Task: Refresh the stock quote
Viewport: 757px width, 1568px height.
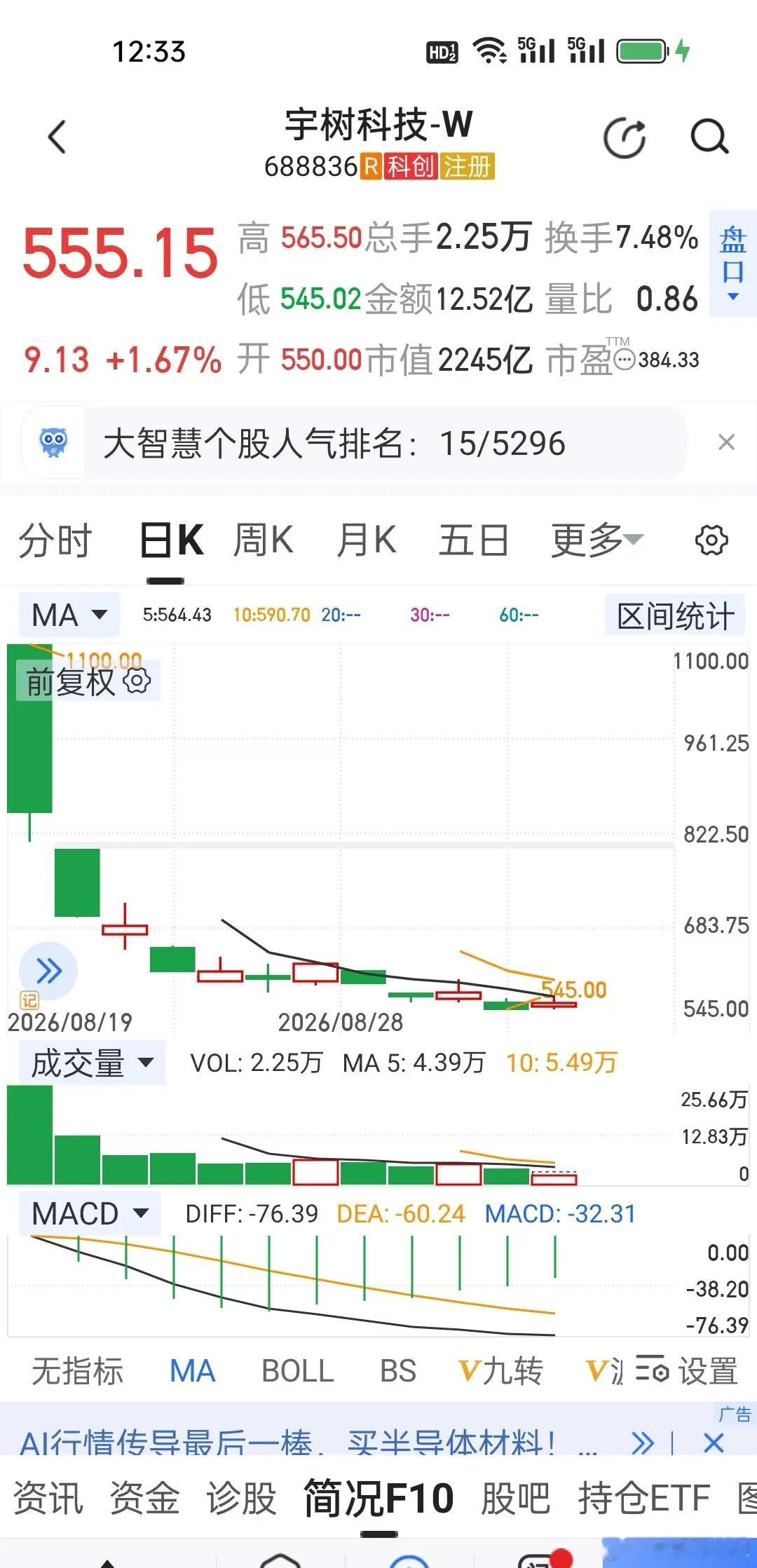Action: [625, 137]
